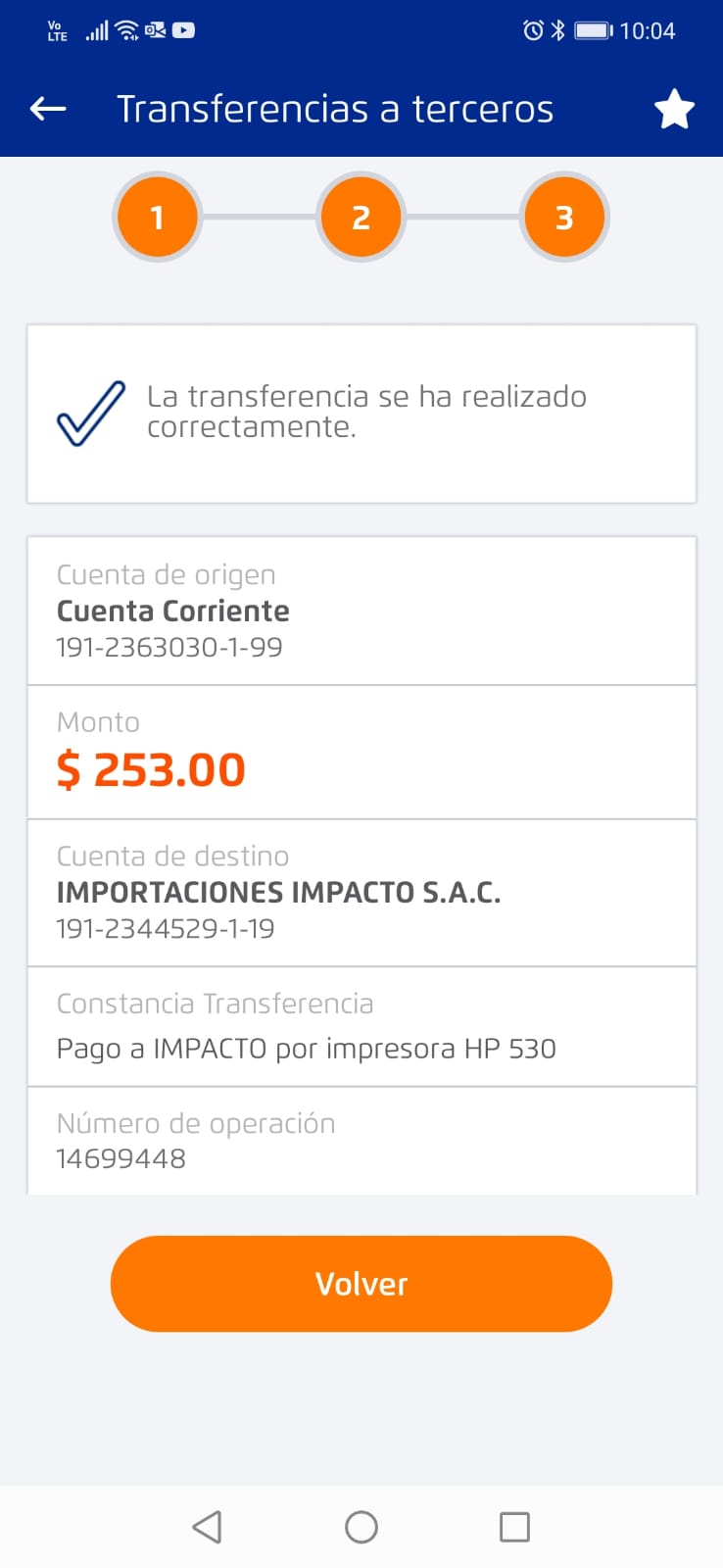Mark this transfer as favorite with star
723x1568 pixels.
click(674, 109)
